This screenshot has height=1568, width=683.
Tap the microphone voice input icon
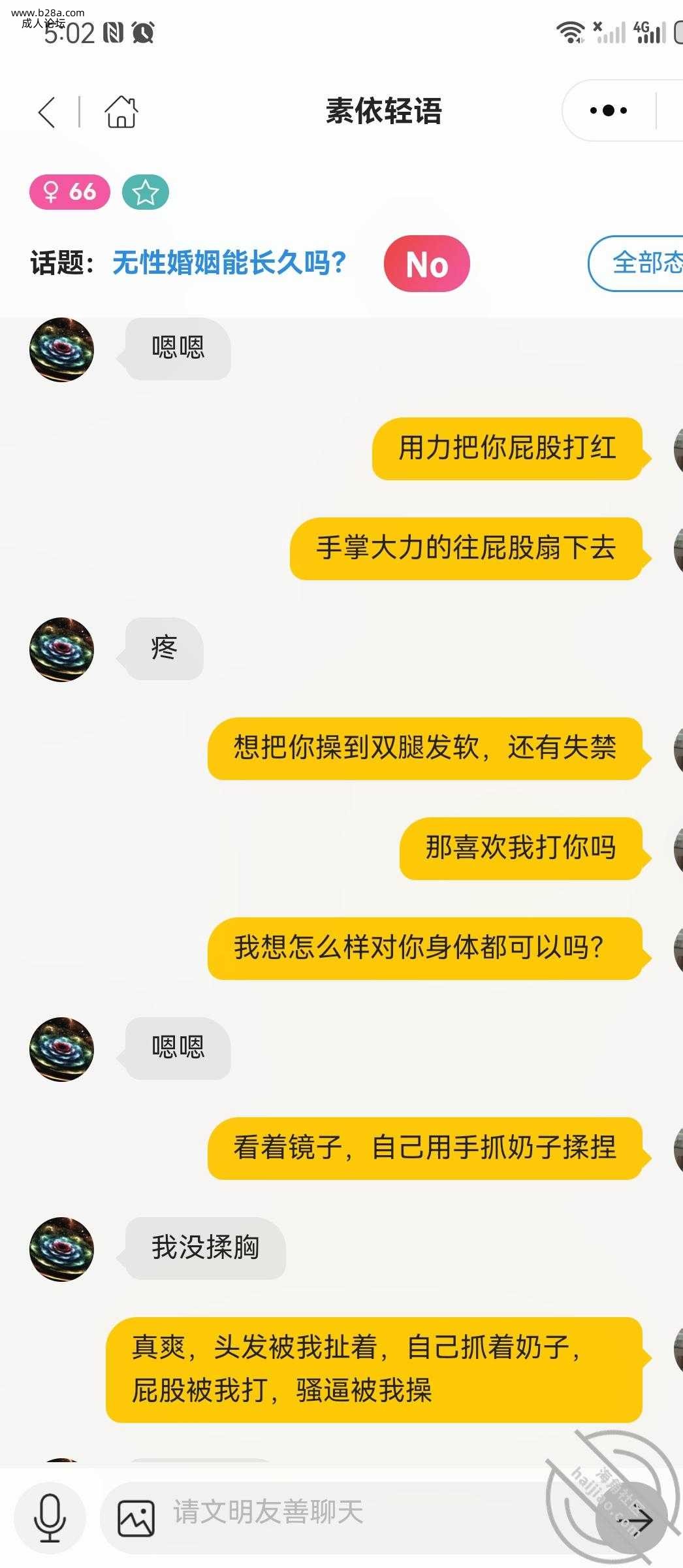[50, 1517]
